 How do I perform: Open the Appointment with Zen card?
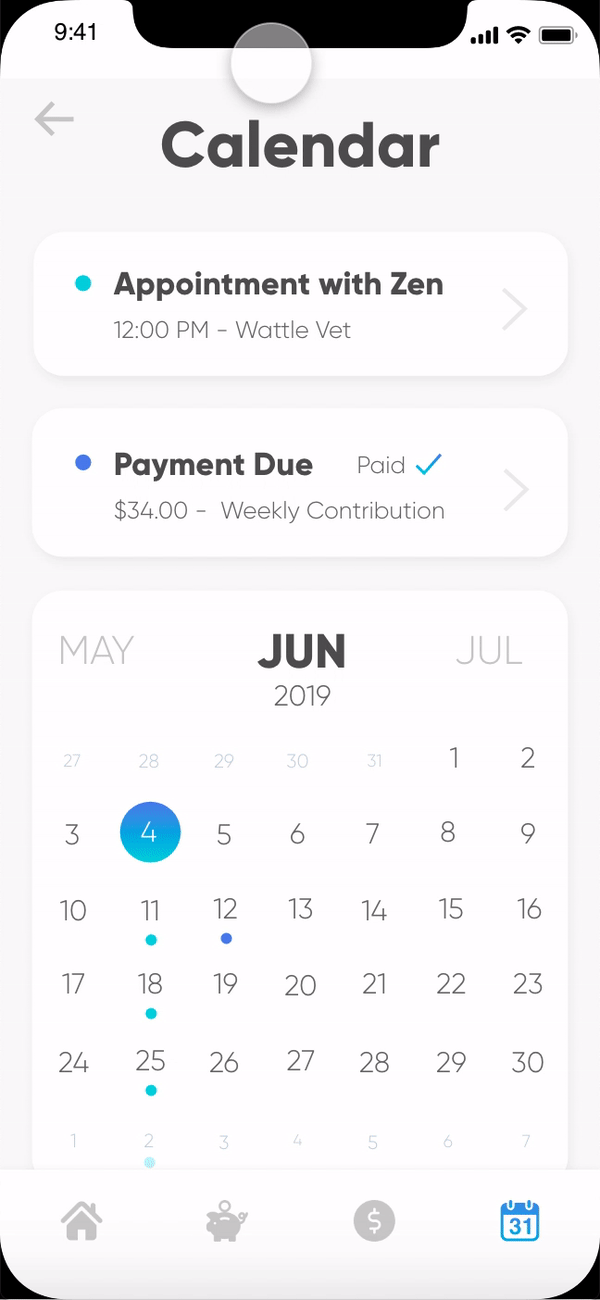pyautogui.click(x=300, y=304)
